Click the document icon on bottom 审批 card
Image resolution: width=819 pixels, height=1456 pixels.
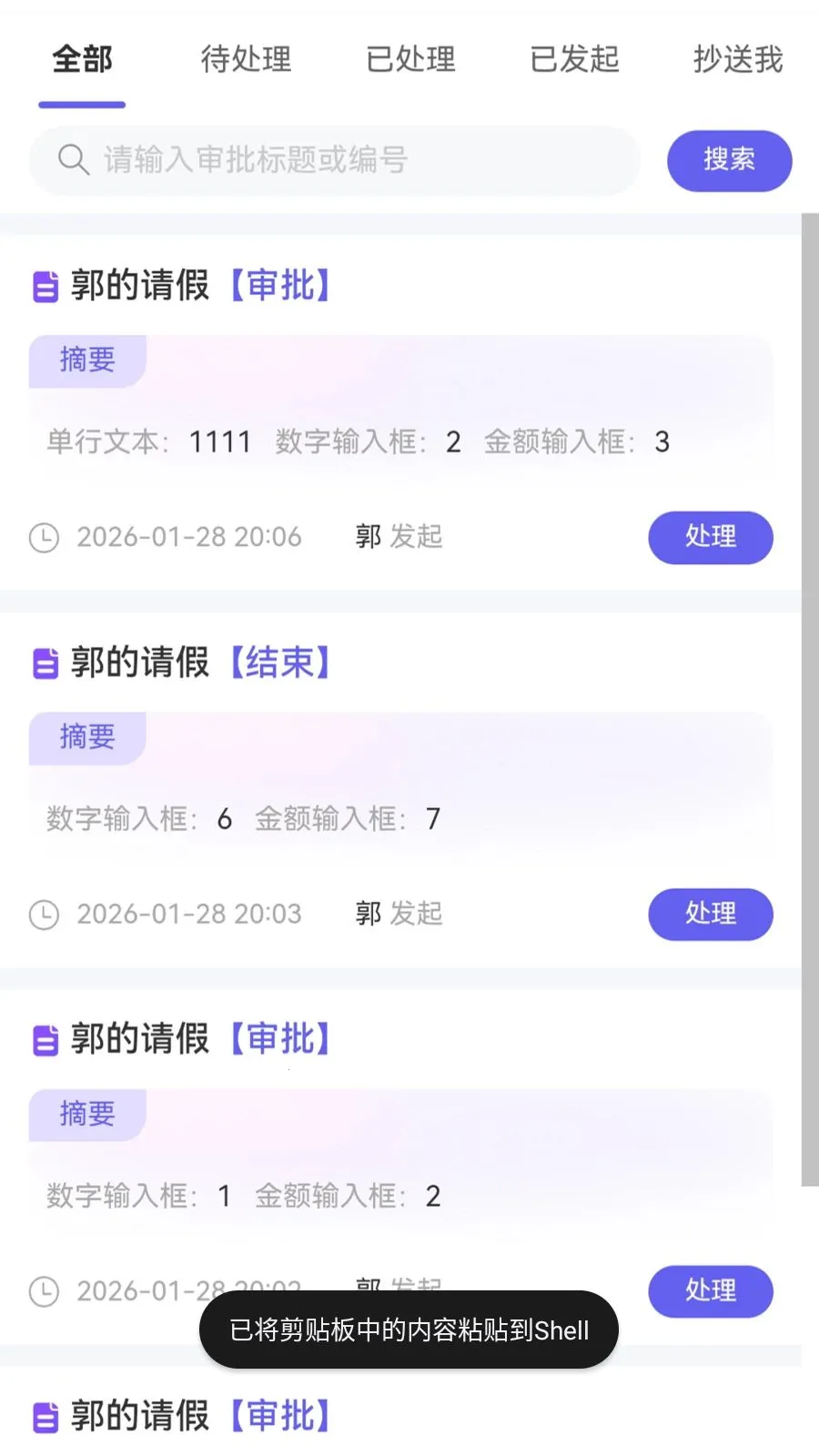pos(45,1416)
